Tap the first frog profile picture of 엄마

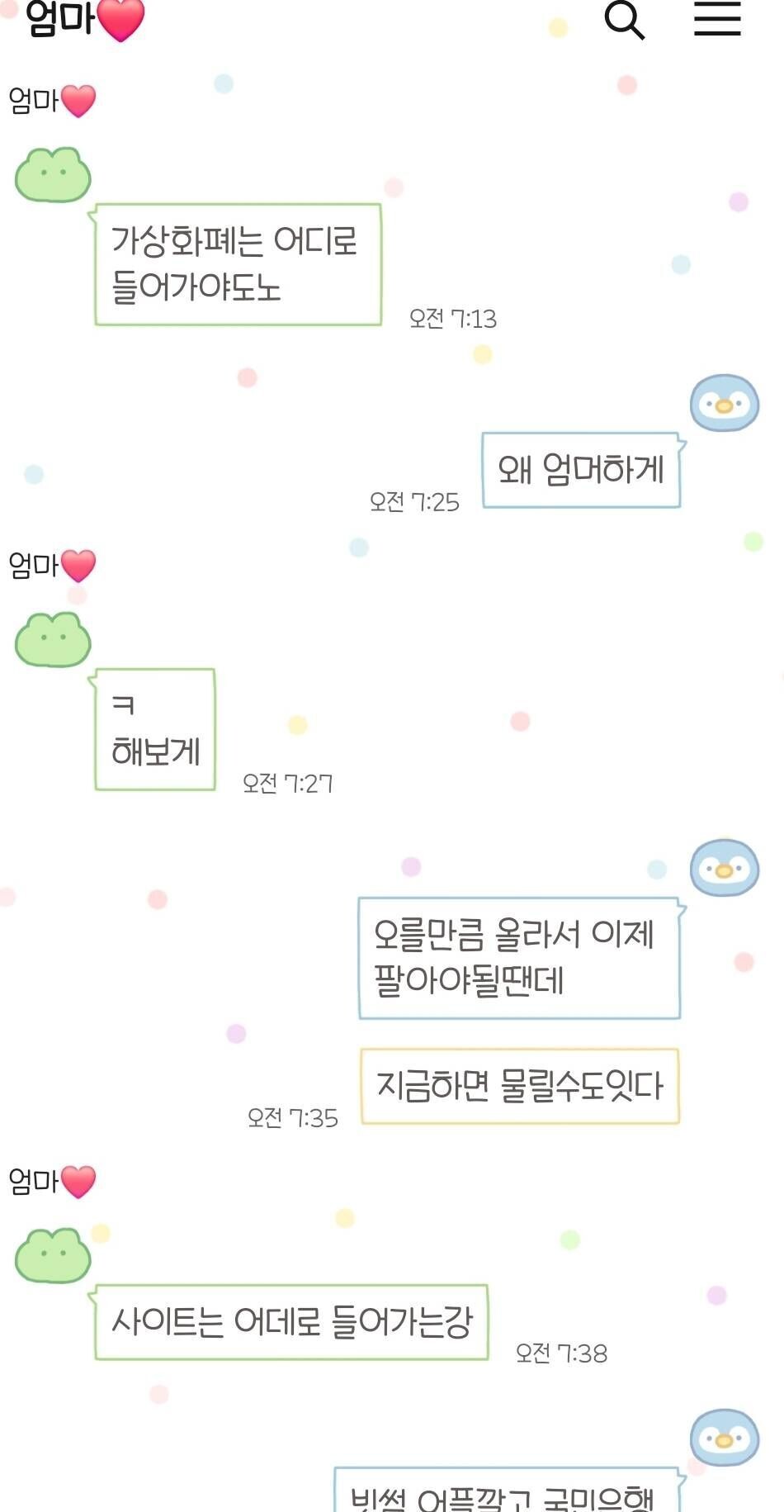[x=51, y=176]
